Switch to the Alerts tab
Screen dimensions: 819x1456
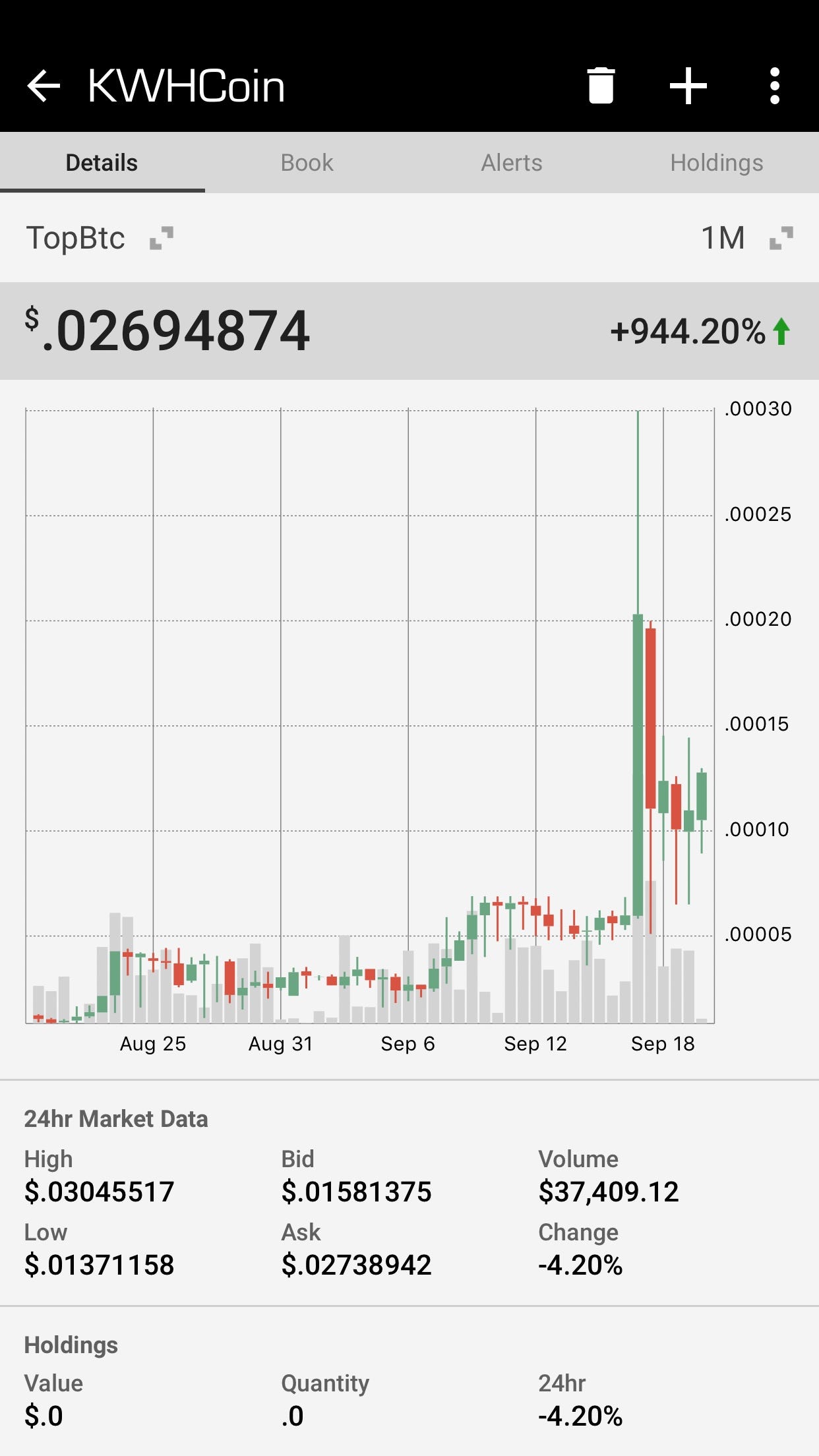coord(512,163)
